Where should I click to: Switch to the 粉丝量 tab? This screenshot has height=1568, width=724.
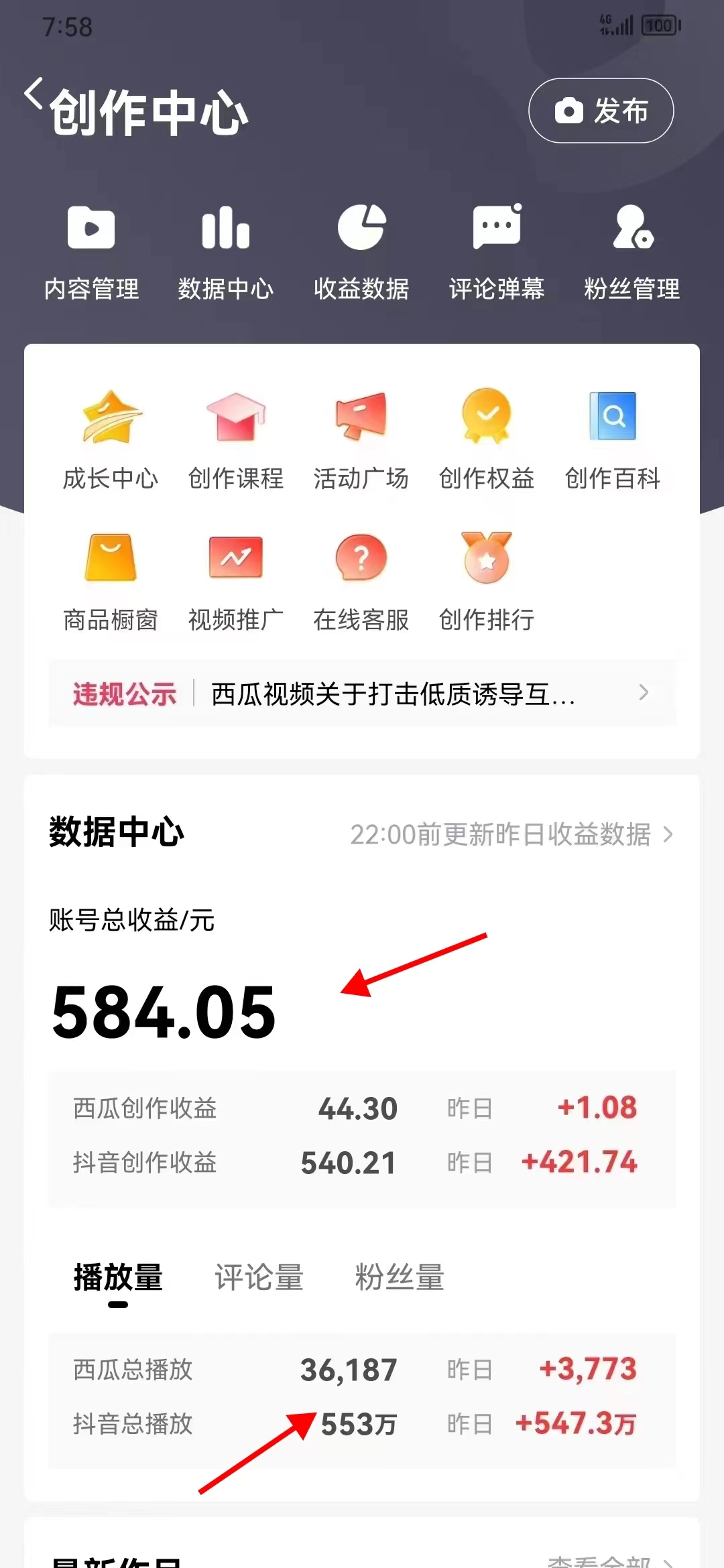400,1277
